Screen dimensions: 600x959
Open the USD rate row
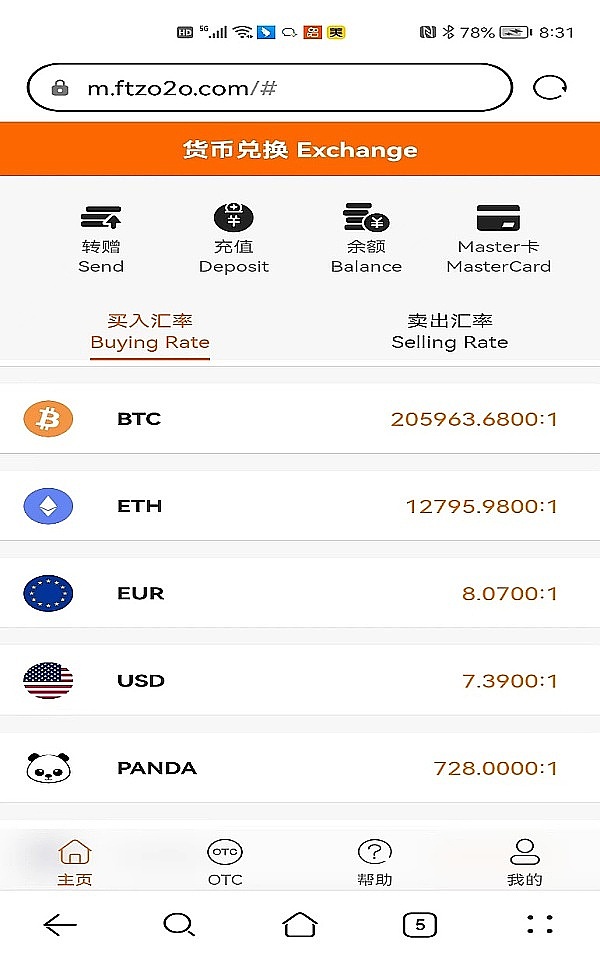(x=300, y=681)
